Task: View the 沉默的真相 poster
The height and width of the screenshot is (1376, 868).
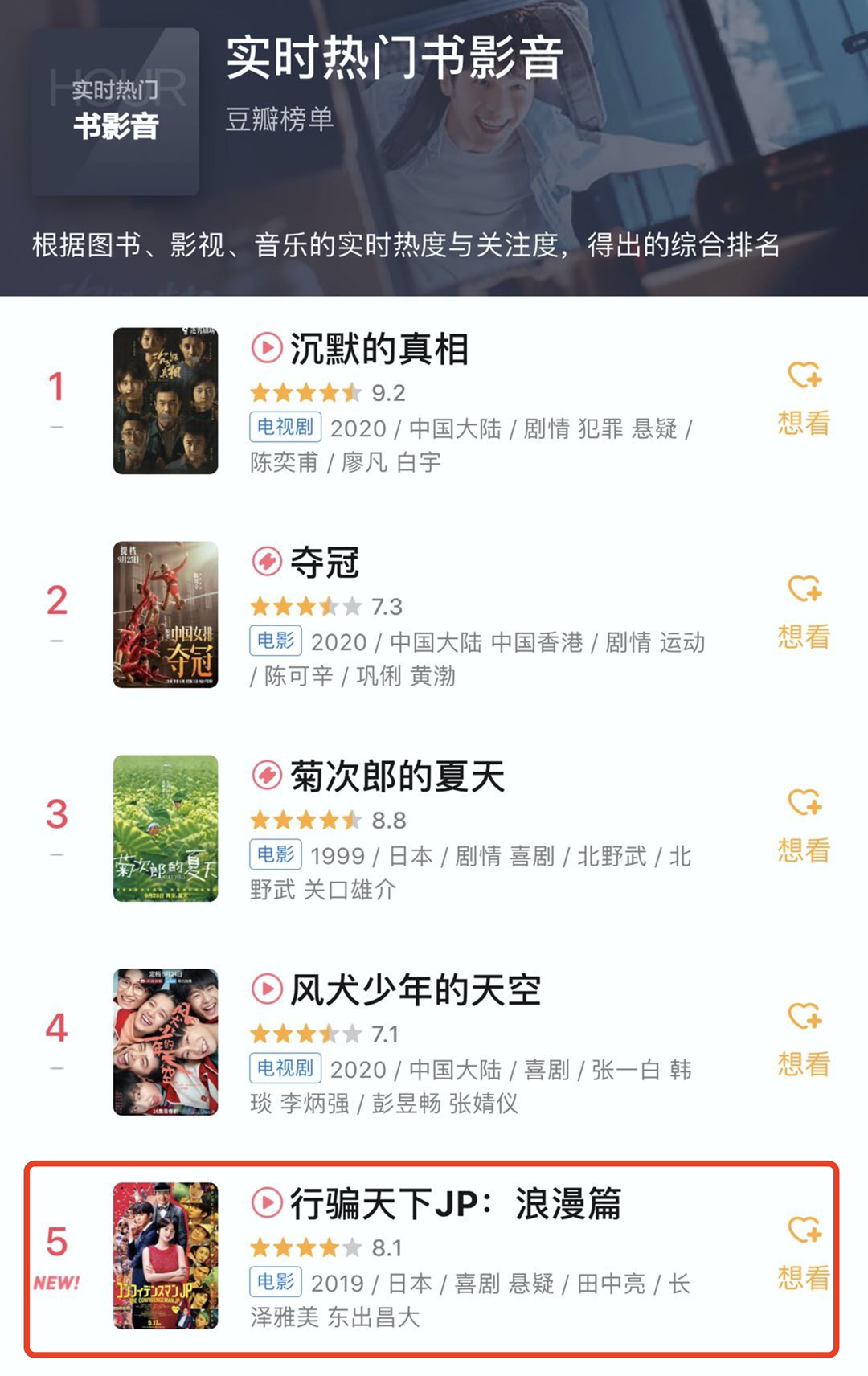Action: tap(166, 400)
